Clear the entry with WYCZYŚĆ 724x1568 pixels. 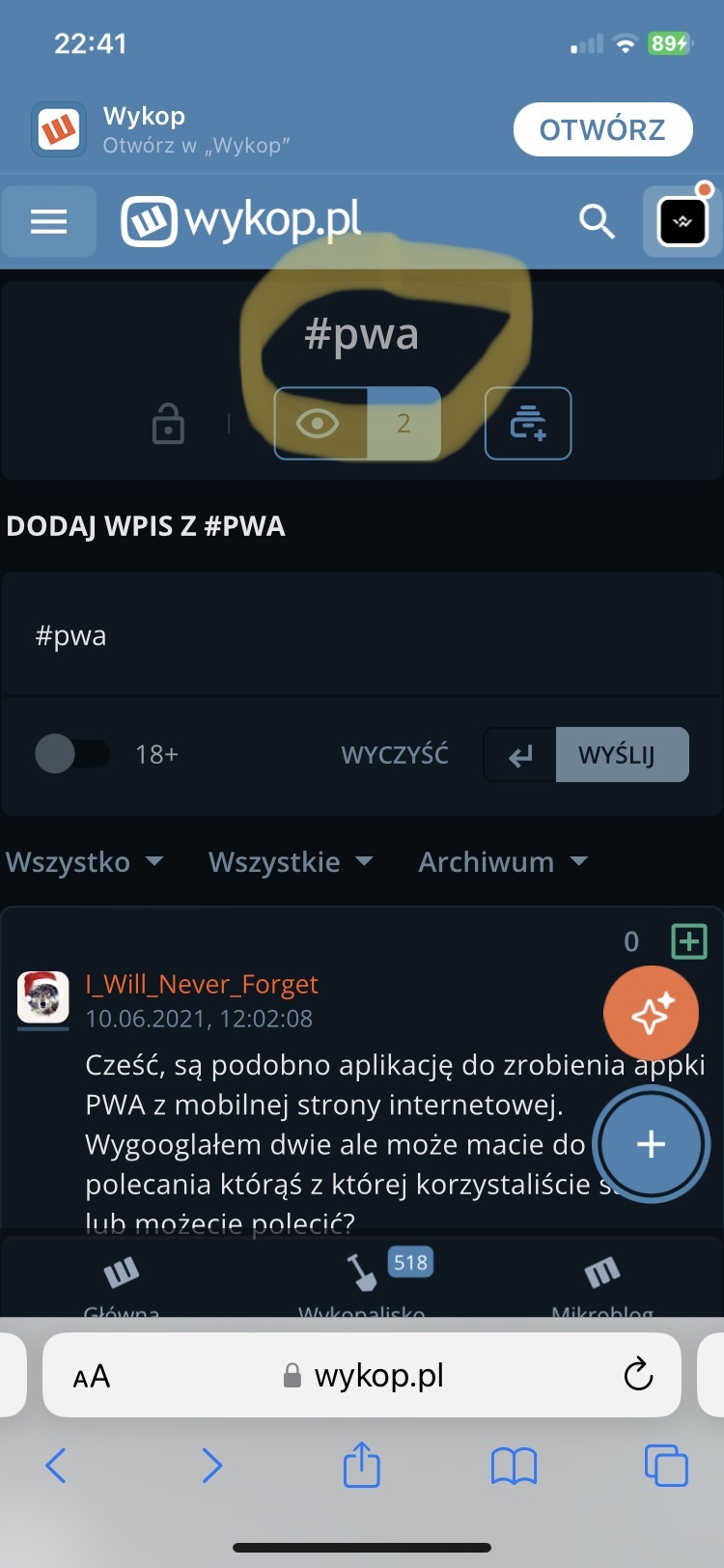394,754
